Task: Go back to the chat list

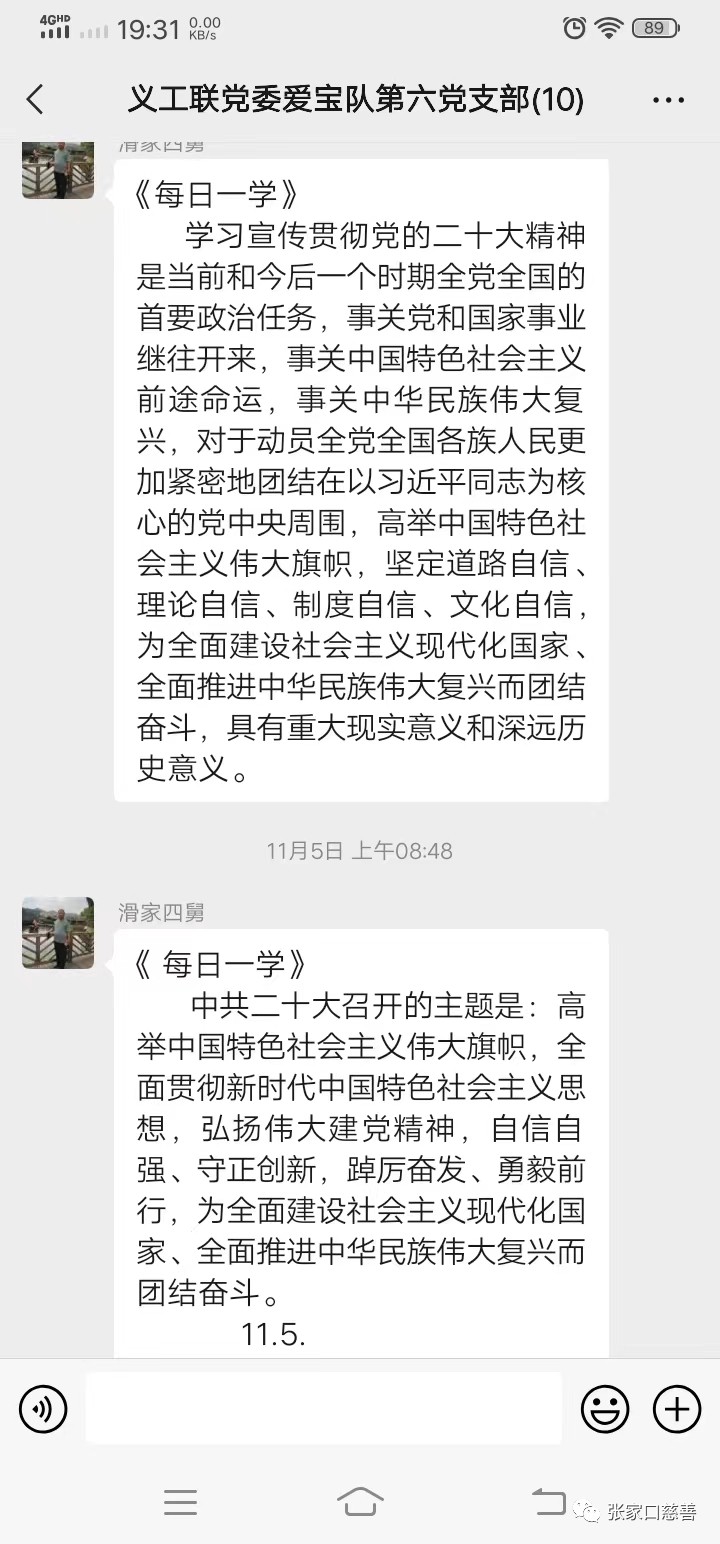Action: [x=36, y=99]
